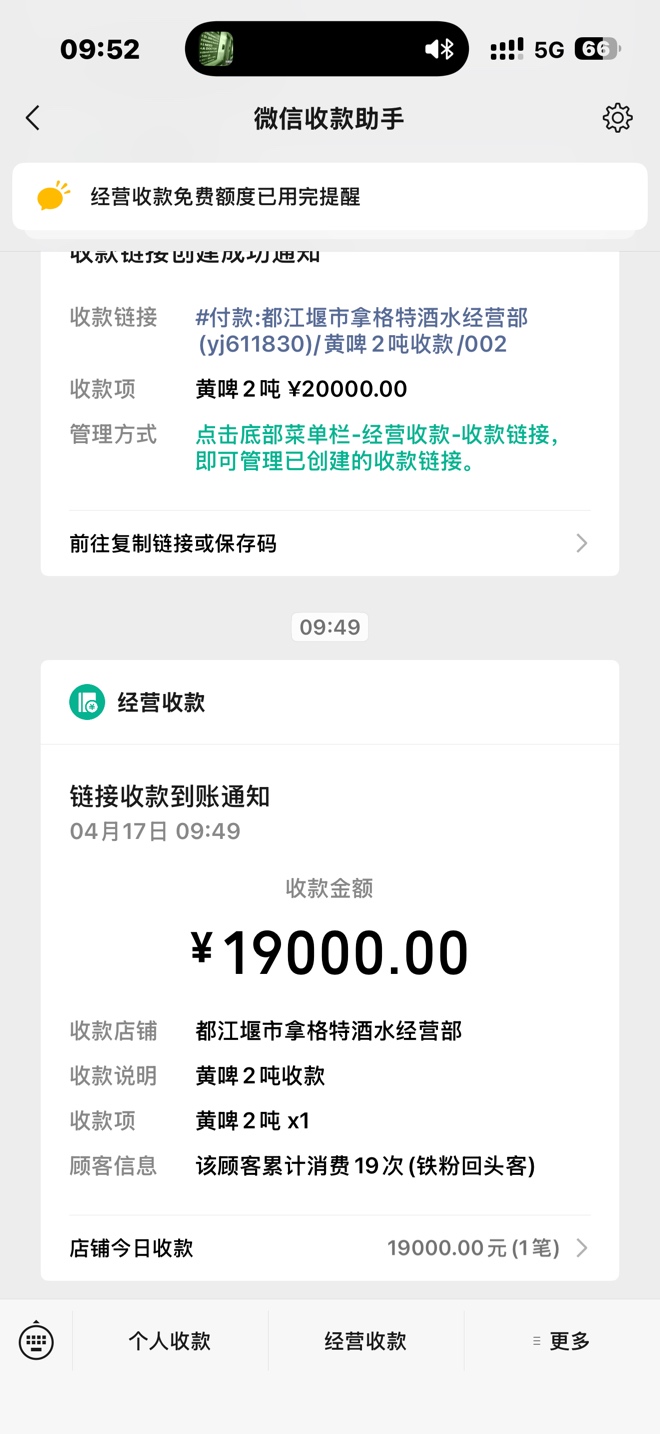660x1434 pixels.
Task: Open the settings gear icon
Action: (617, 118)
